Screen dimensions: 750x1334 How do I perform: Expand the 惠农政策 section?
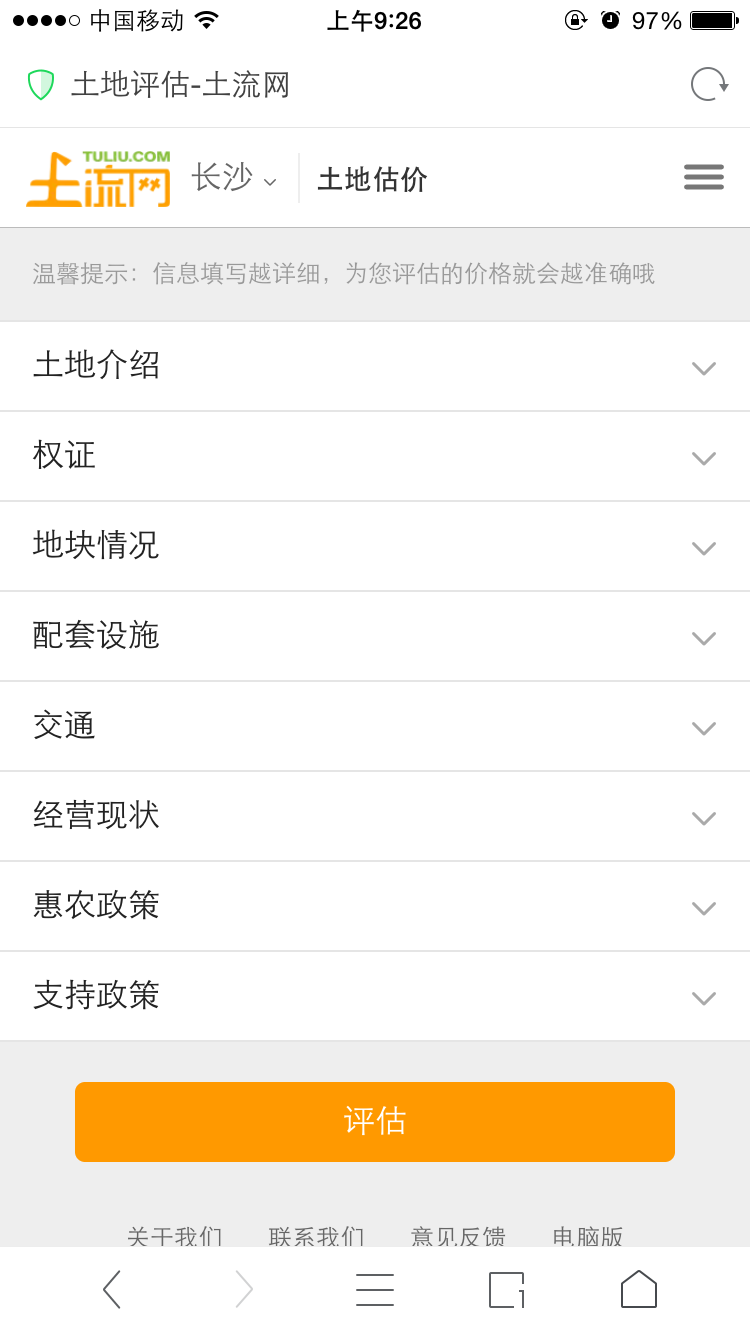(x=375, y=906)
